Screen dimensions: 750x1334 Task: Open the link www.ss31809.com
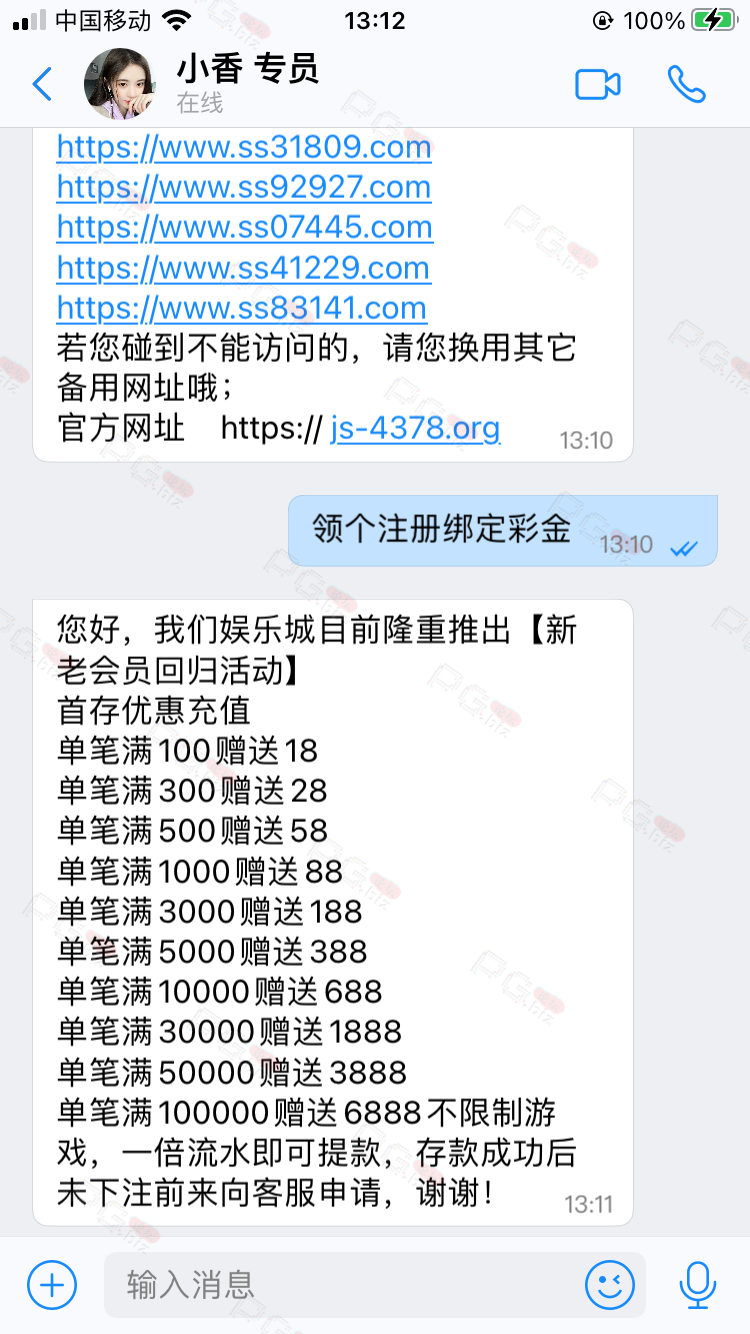(244, 148)
